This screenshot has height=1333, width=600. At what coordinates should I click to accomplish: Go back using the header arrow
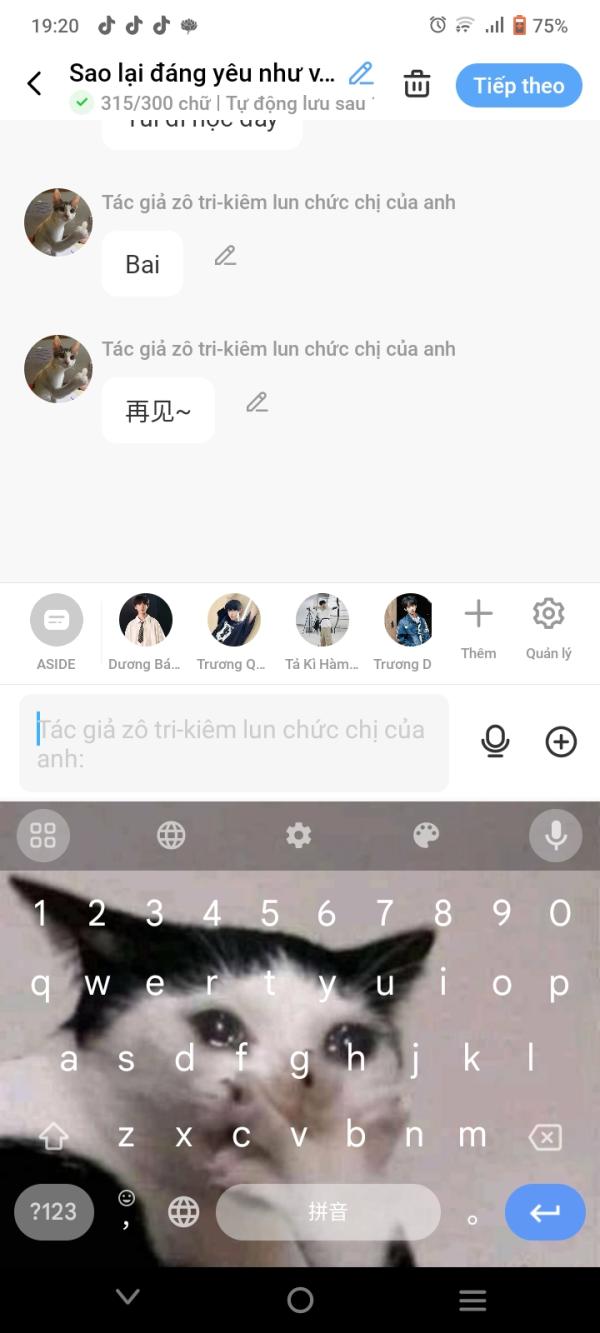click(34, 84)
